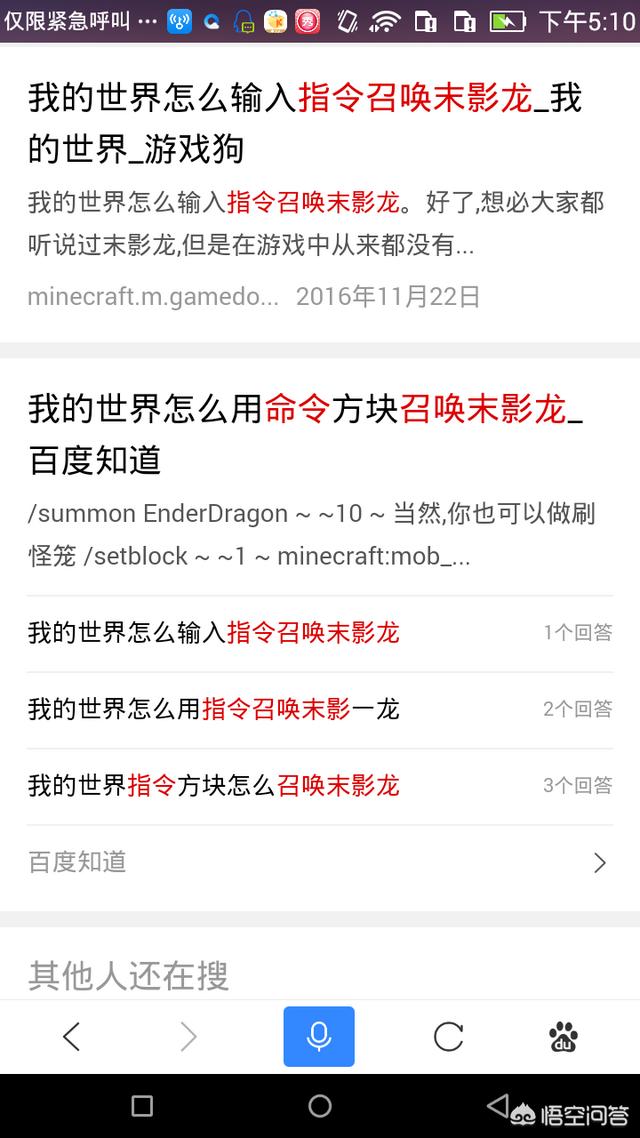Open the 百度知道 result about 命令方块召唤末影龙

305,435
